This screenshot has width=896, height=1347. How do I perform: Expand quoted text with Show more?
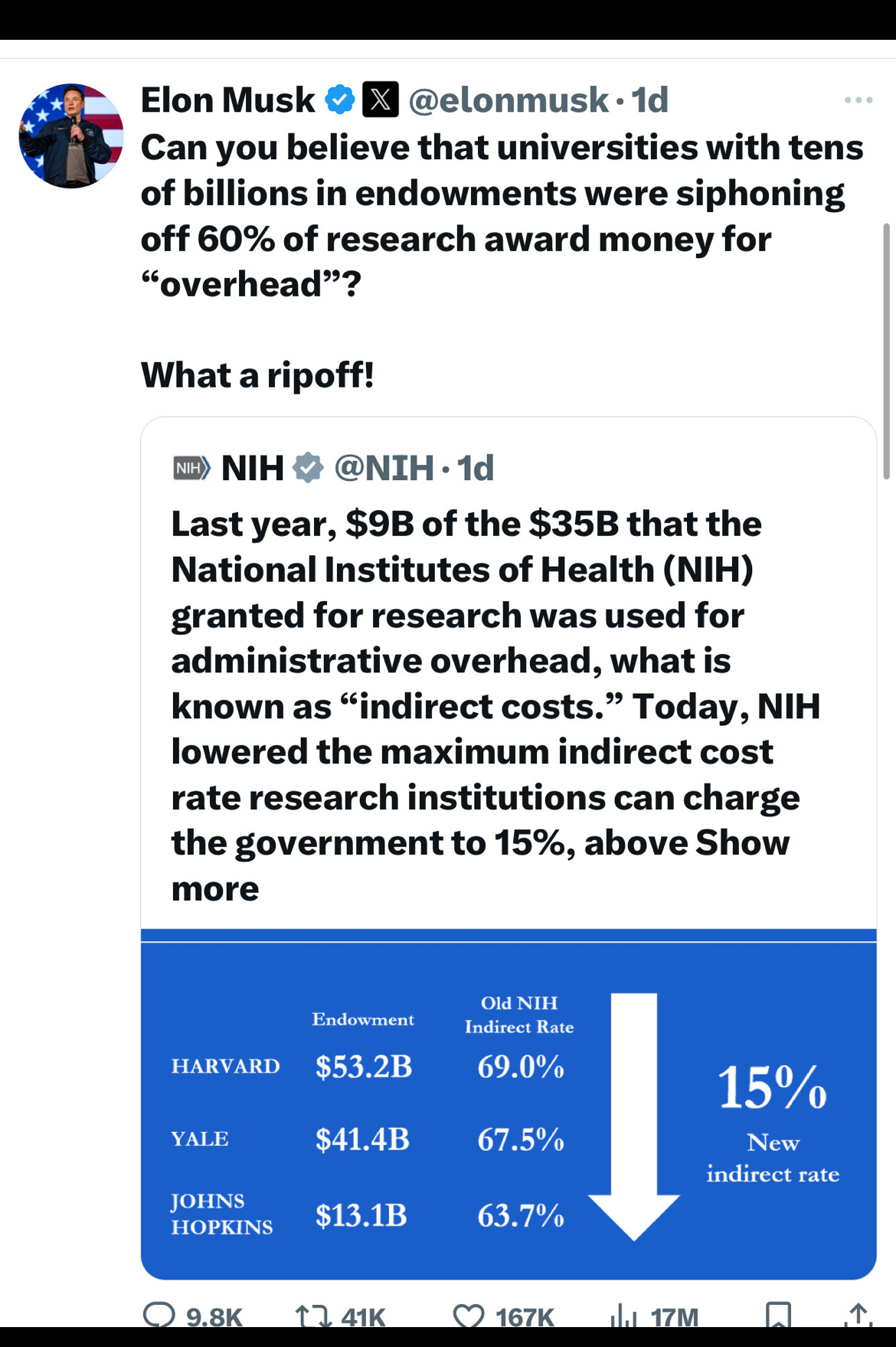741,843
